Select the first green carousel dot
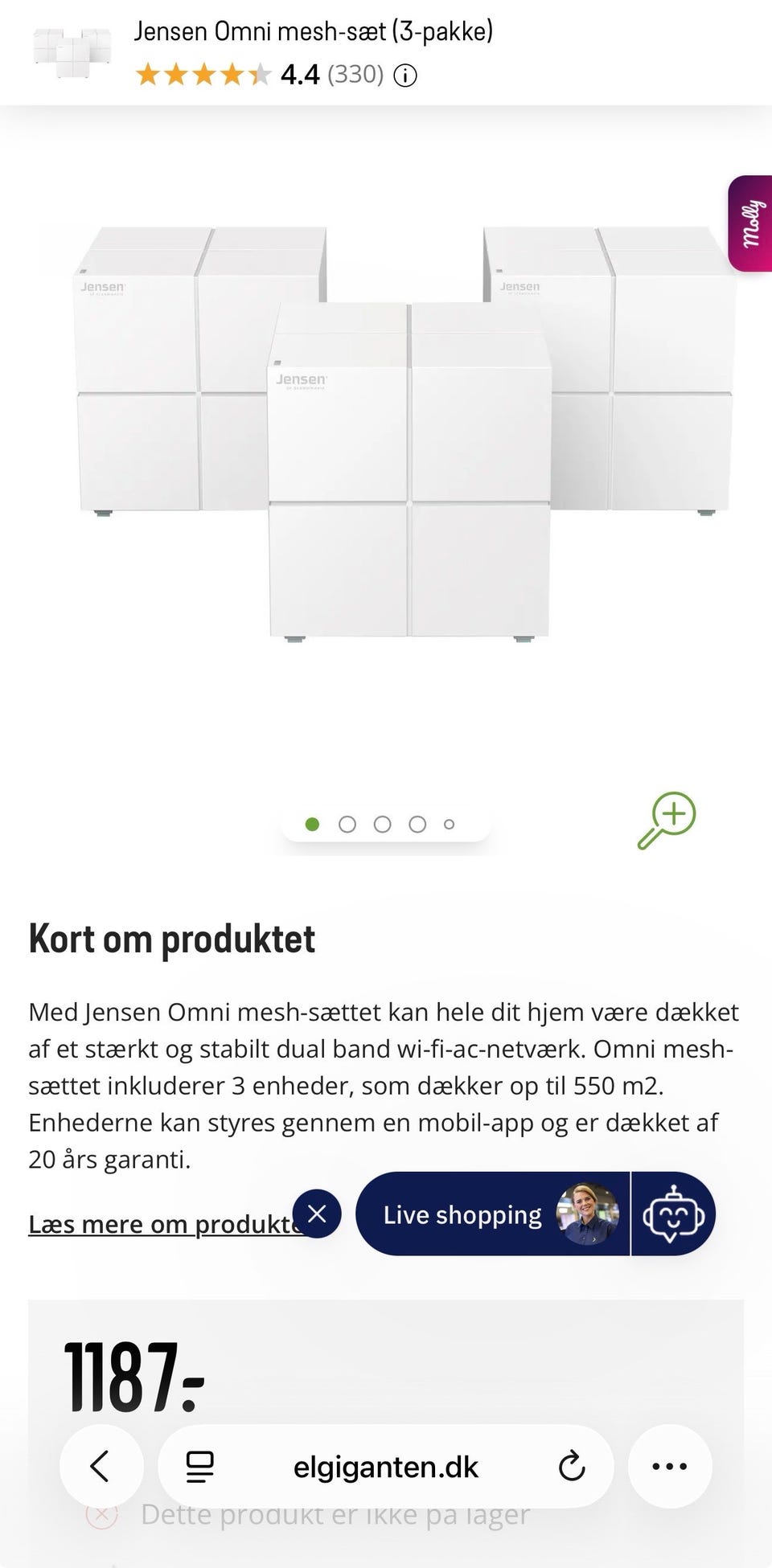The width and height of the screenshot is (772, 1568). pyautogui.click(x=313, y=824)
